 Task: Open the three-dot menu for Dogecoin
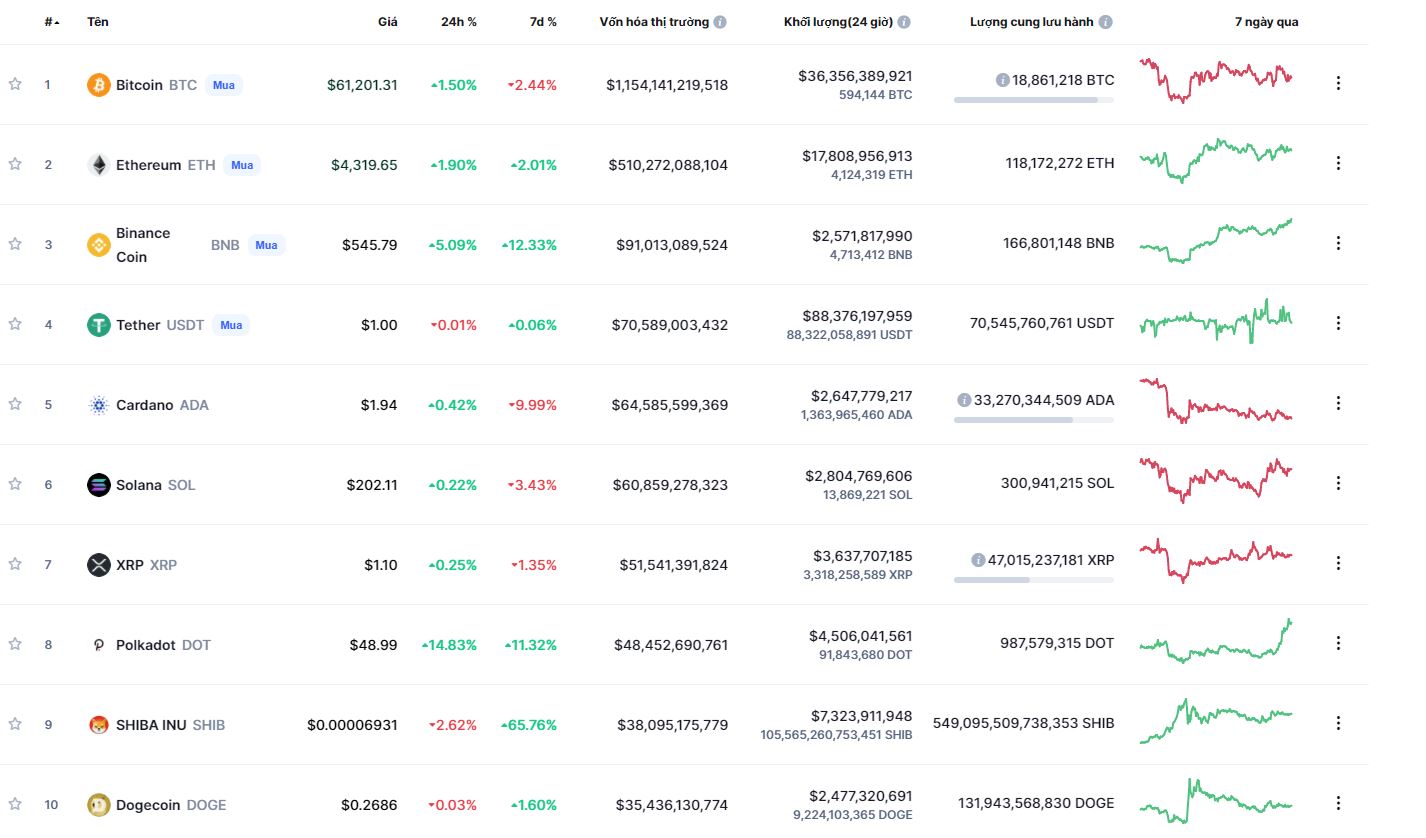(x=1338, y=803)
